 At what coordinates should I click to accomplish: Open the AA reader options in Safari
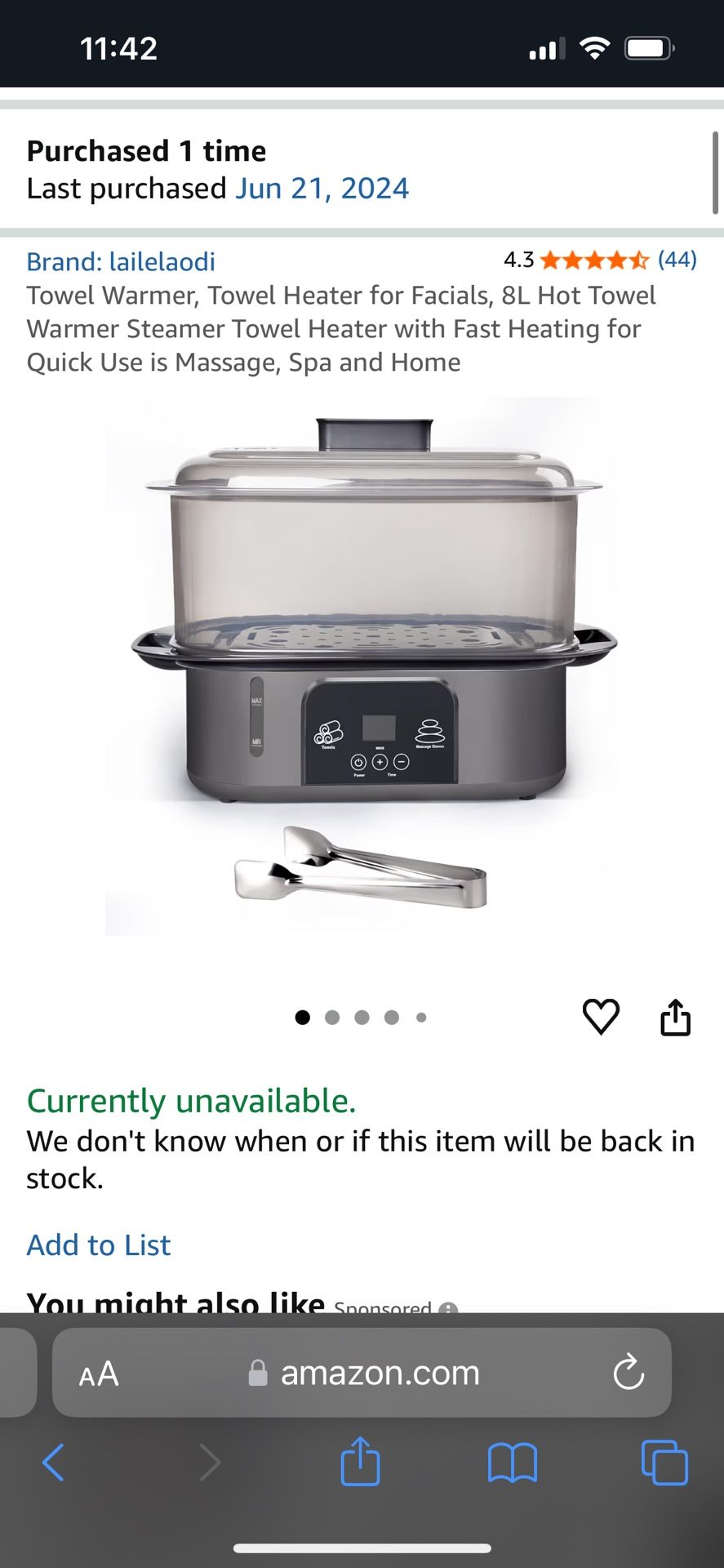(99, 1374)
